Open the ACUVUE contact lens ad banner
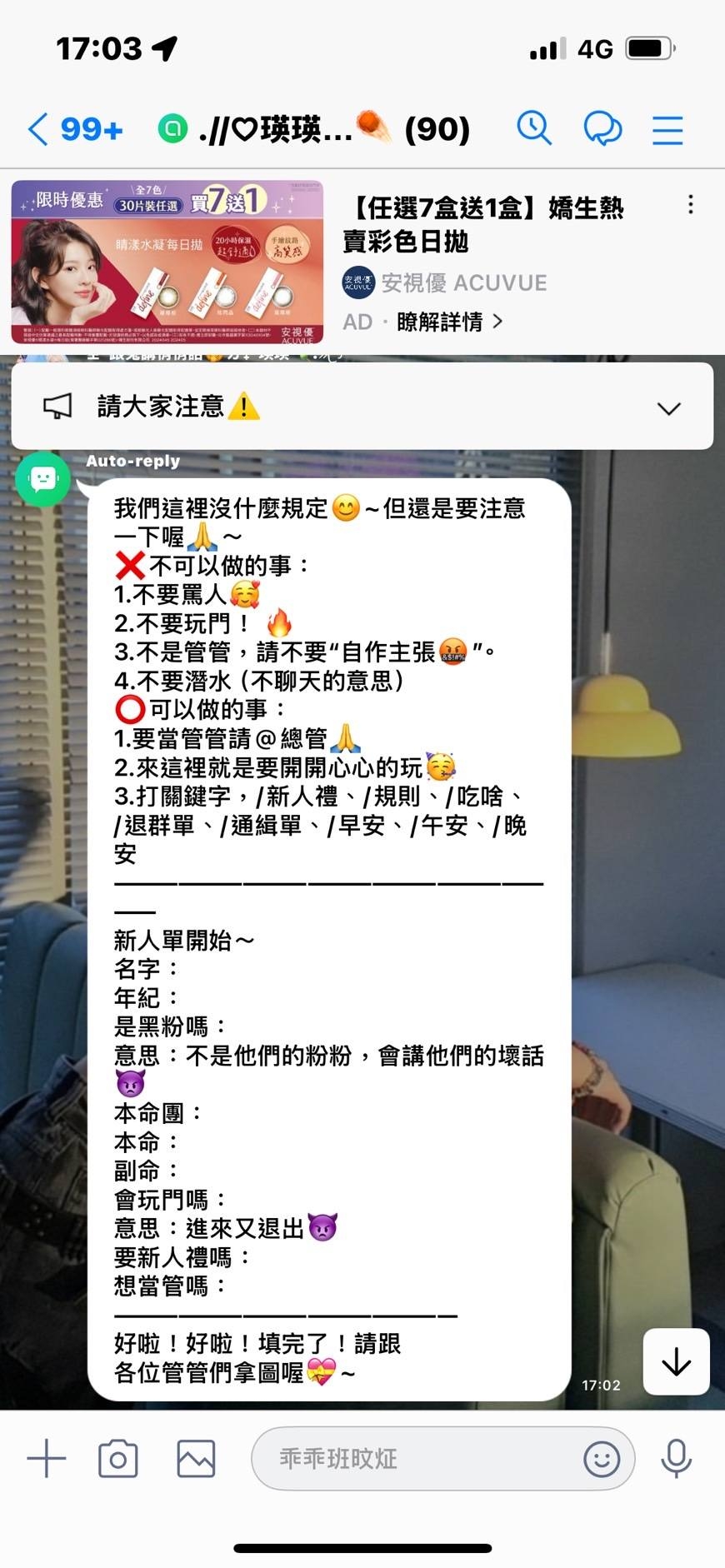Screen dimensions: 725x1568 [167, 262]
